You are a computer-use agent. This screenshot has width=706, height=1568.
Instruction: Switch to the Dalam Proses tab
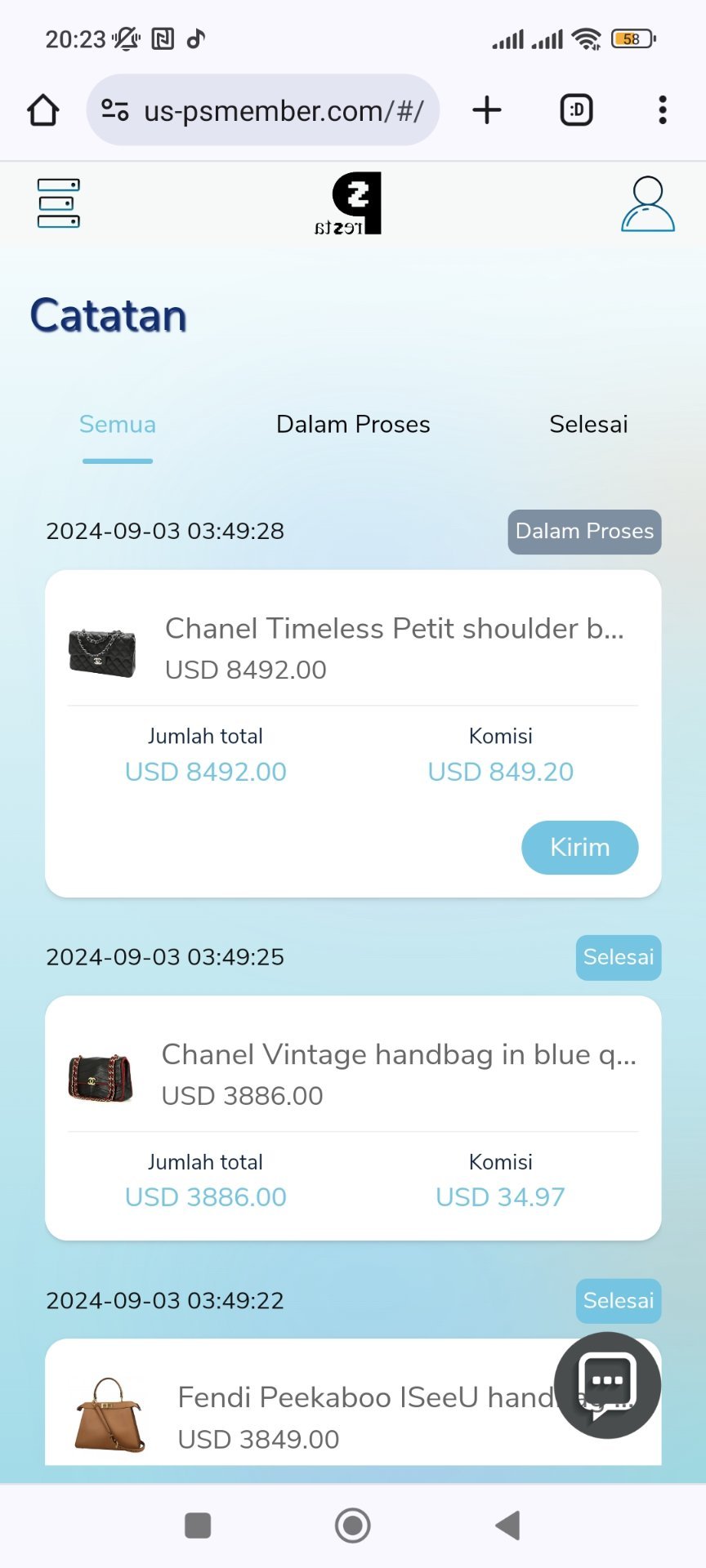click(x=353, y=425)
